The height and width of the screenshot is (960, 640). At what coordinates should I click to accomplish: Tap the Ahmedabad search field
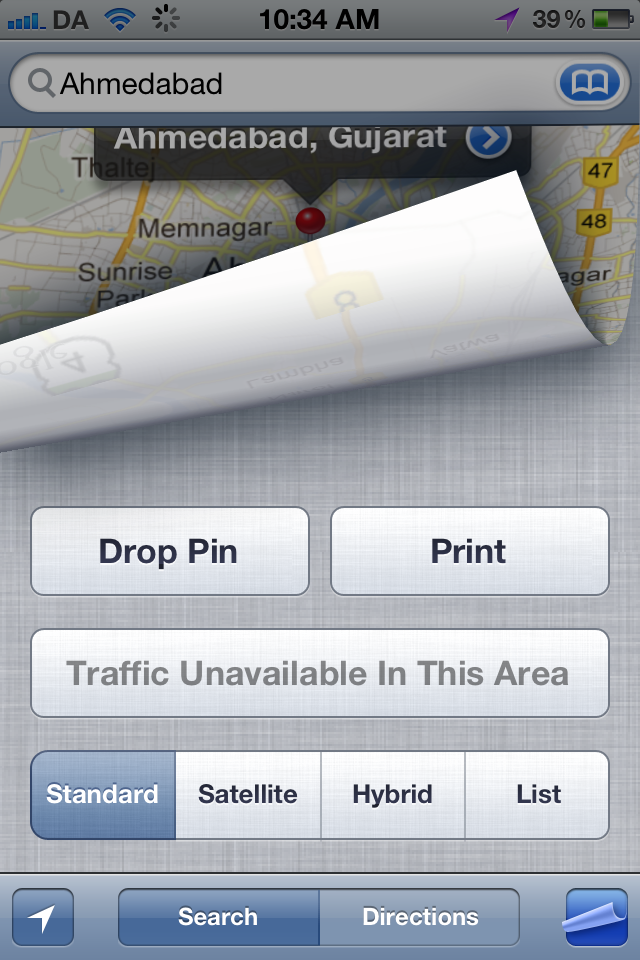(x=290, y=84)
